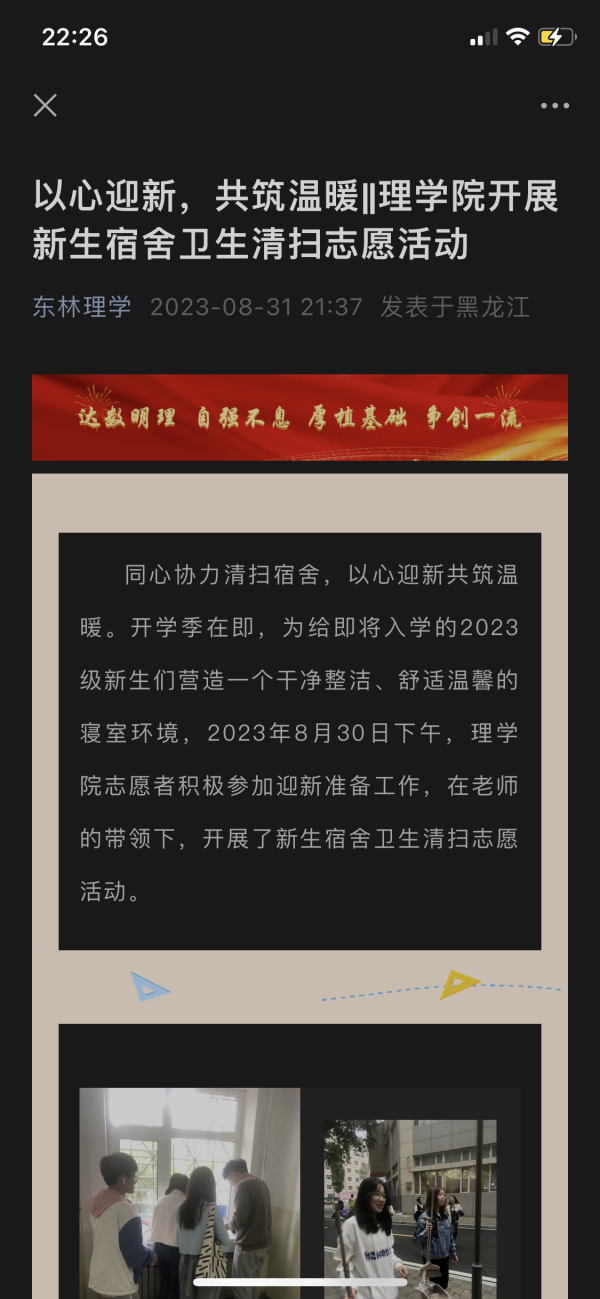View the photo of students by the window
This screenshot has height=1299, width=600.
[x=189, y=1190]
